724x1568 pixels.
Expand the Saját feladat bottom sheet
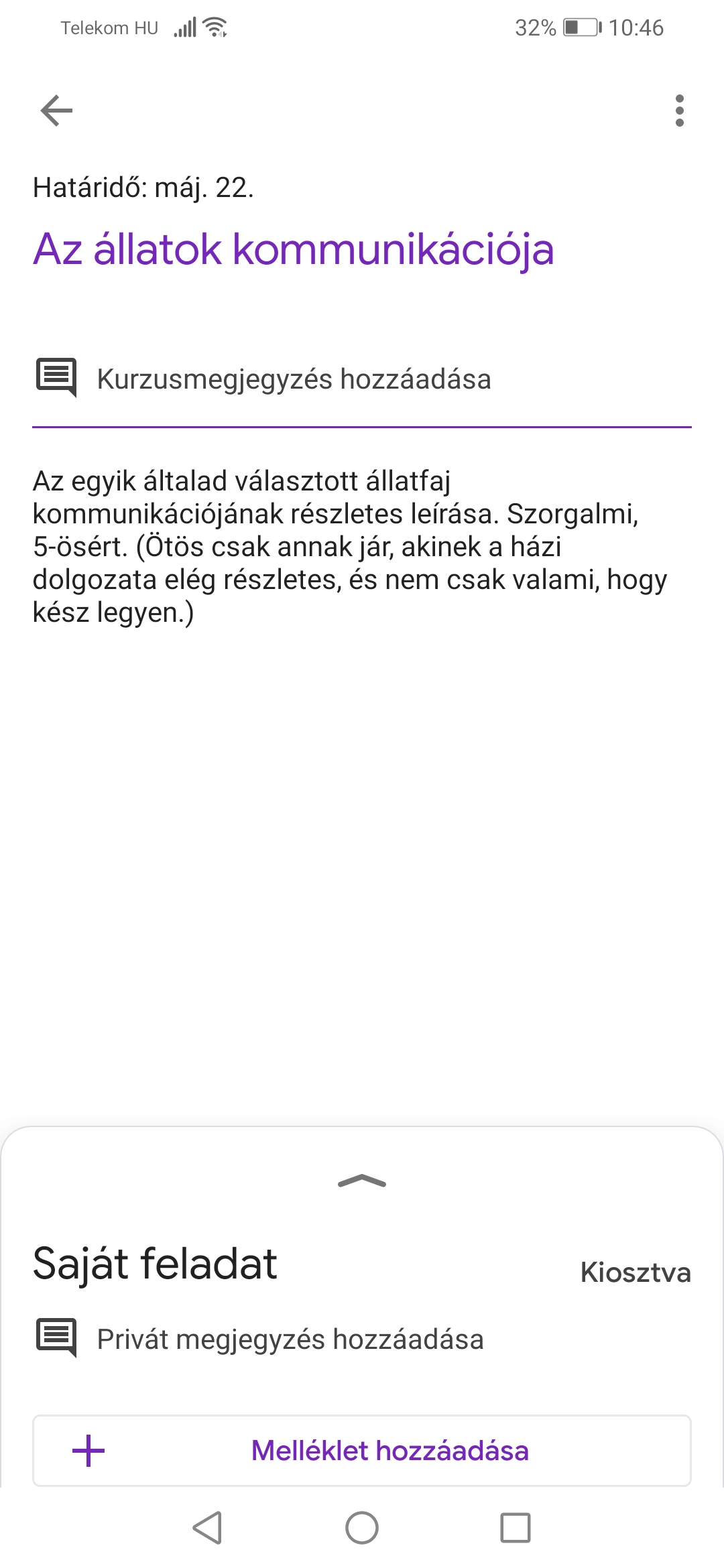tap(362, 1181)
